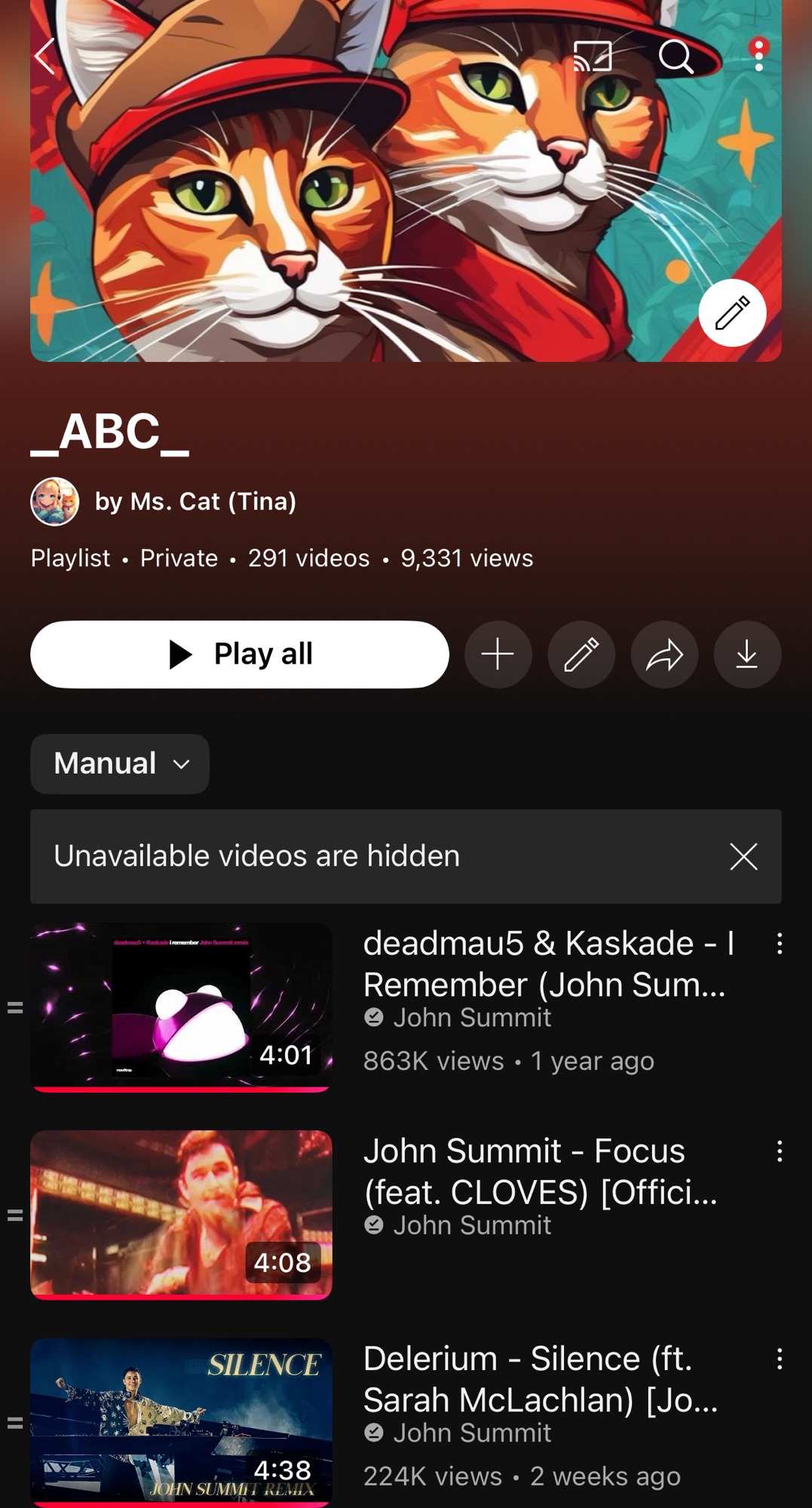Open the Manual sort order dropdown
Image resolution: width=812 pixels, height=1508 pixels.
[119, 764]
